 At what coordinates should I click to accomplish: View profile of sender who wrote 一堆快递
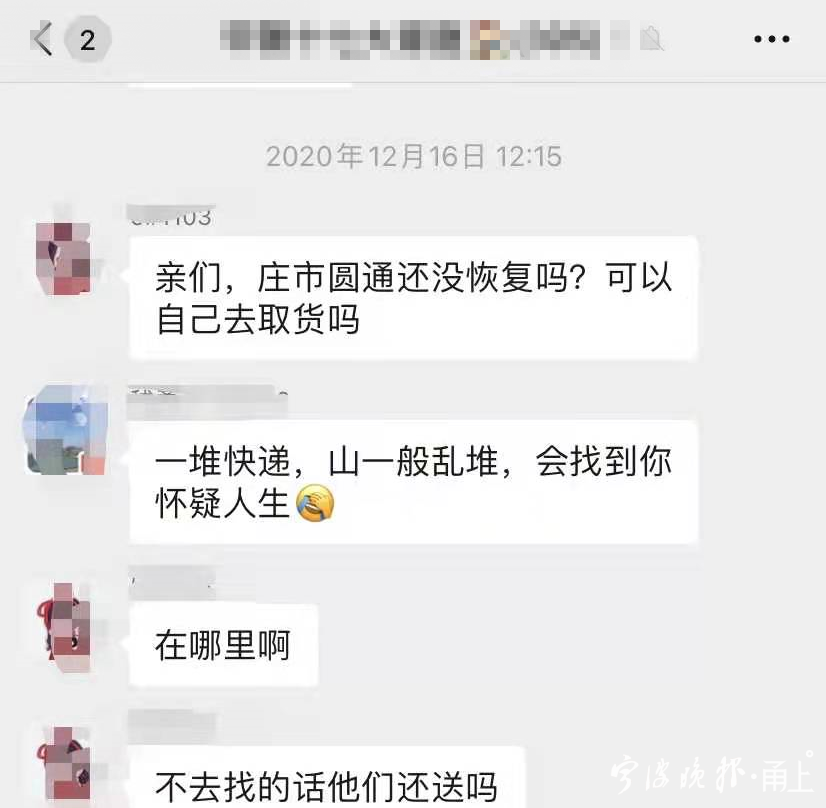65,430
